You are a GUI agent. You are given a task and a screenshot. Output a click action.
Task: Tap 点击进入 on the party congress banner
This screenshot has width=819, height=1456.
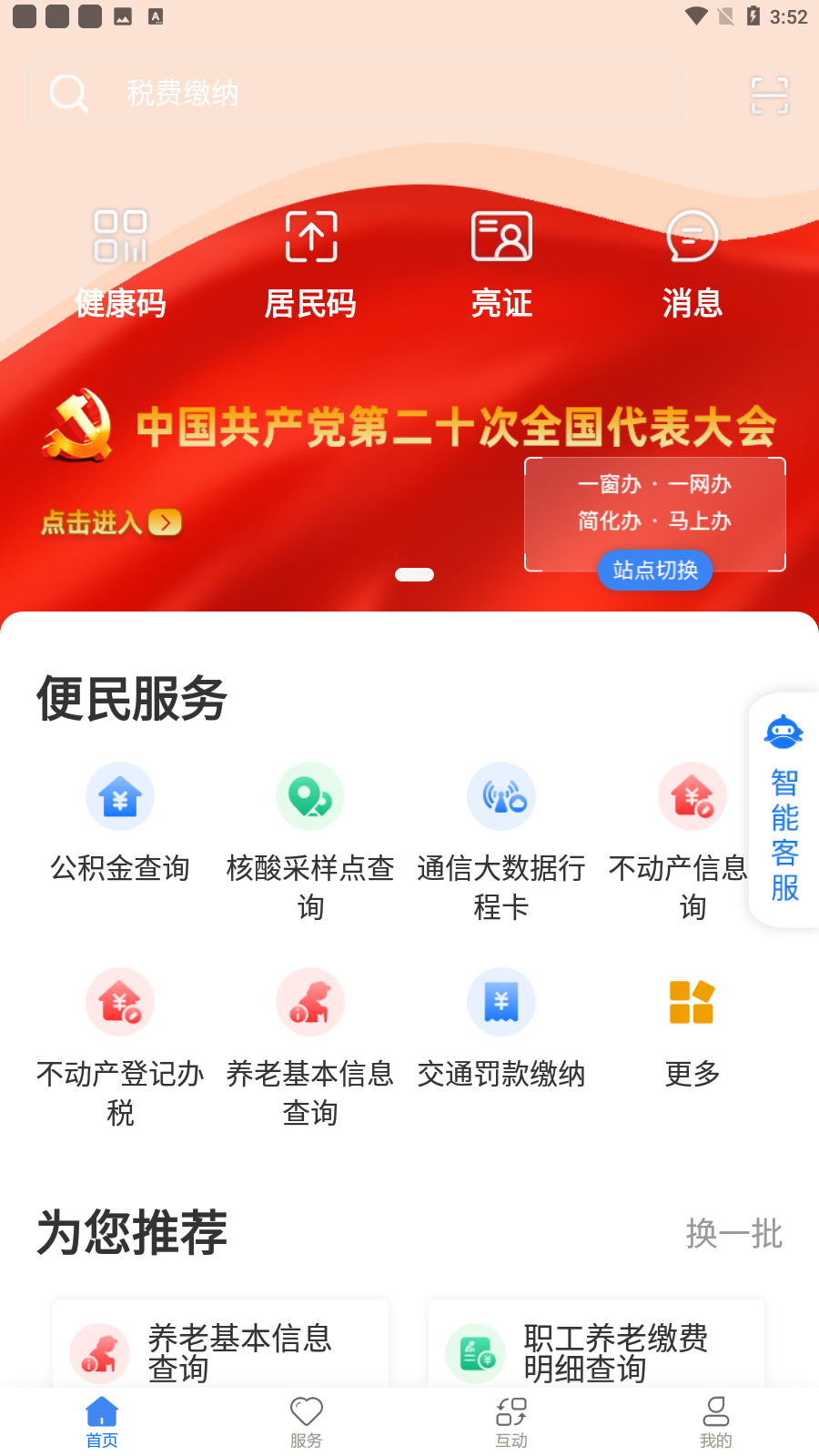pyautogui.click(x=111, y=522)
